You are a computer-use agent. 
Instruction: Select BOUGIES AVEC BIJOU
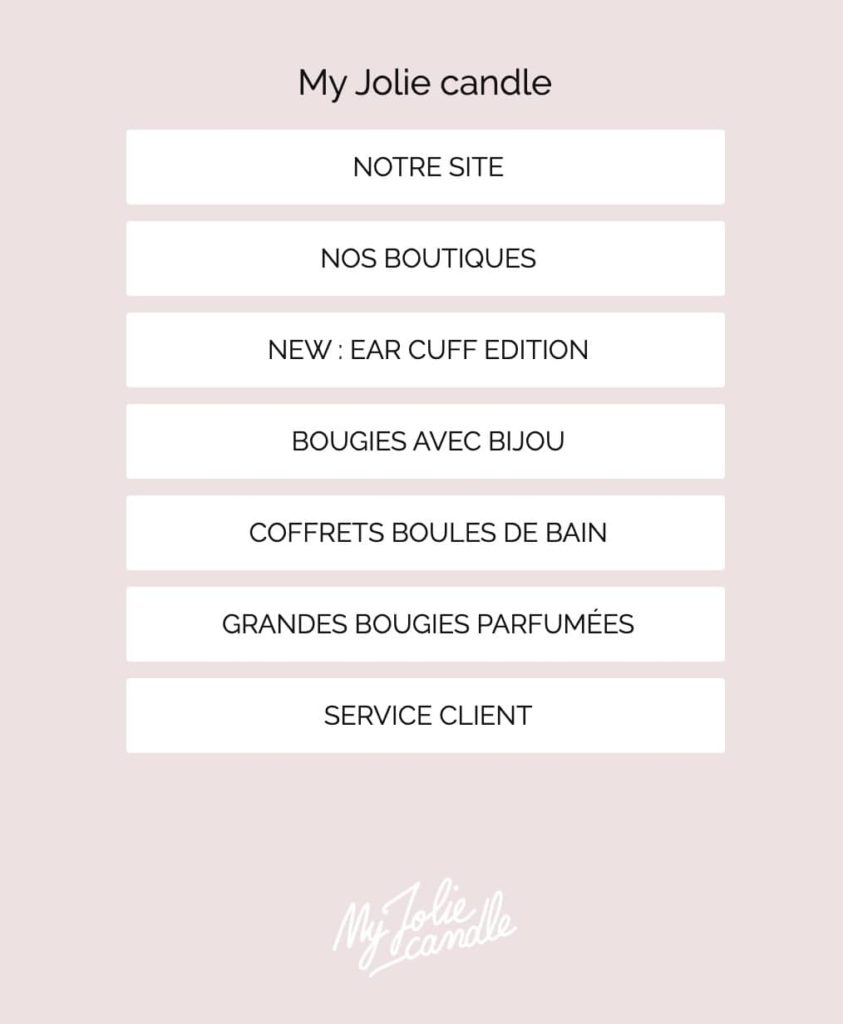pyautogui.click(x=426, y=441)
